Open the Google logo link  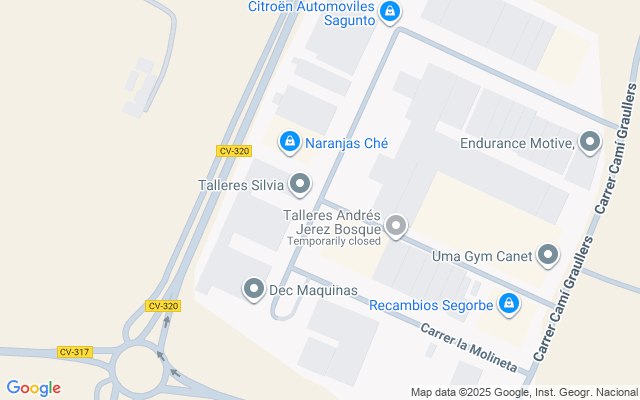click(x=33, y=388)
